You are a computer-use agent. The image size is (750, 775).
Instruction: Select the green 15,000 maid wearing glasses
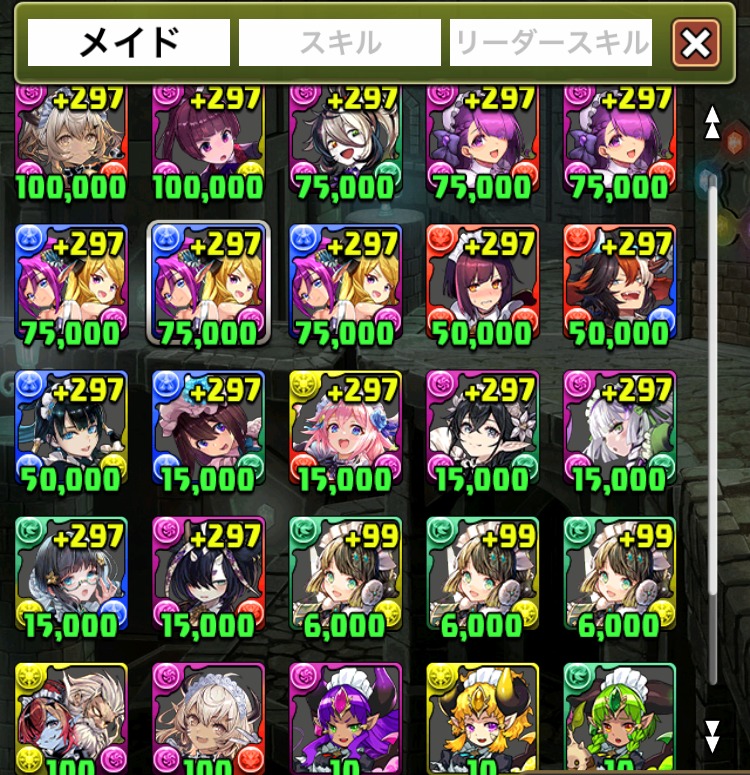pos(72,576)
